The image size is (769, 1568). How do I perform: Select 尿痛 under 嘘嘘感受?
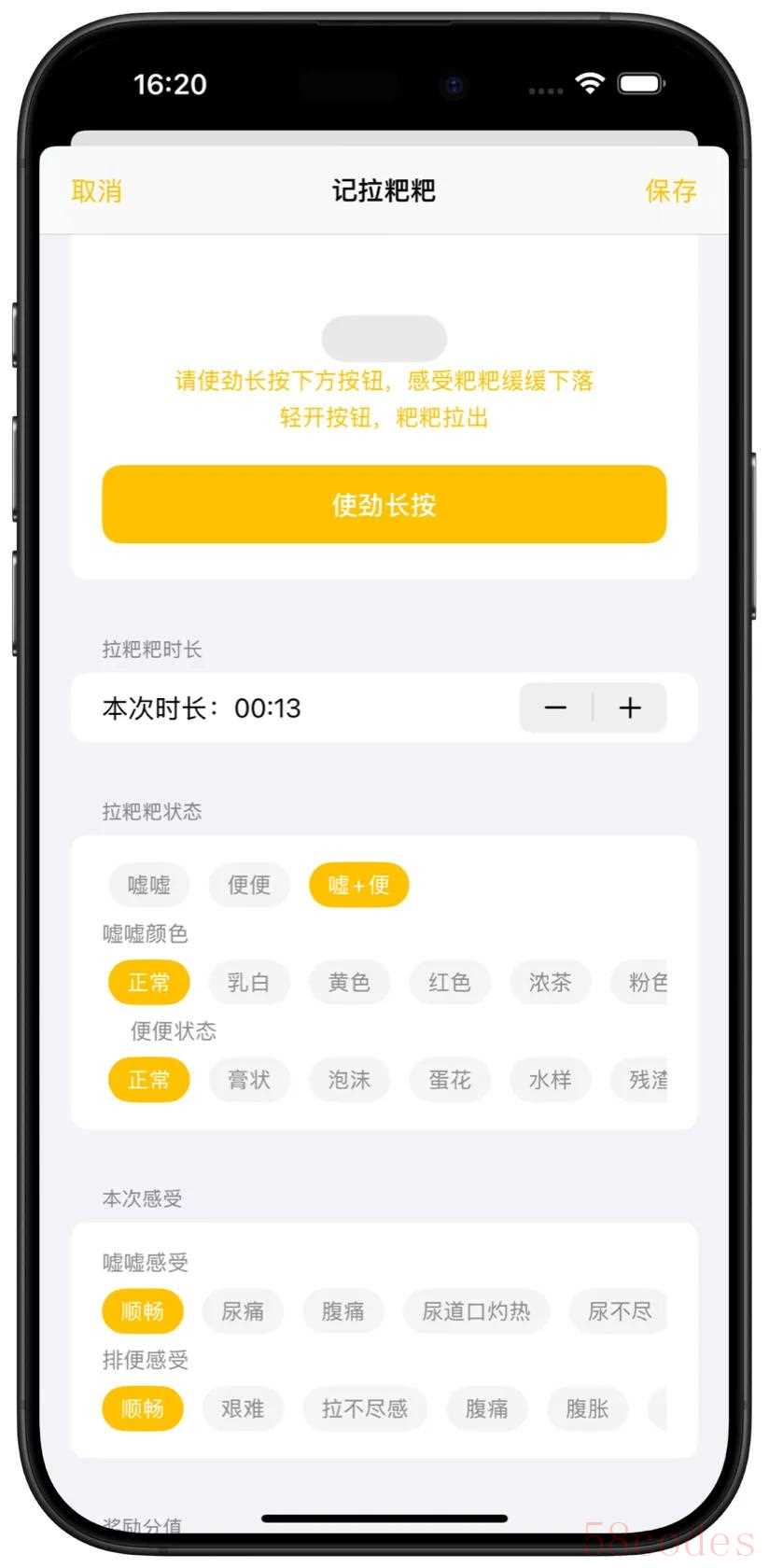(243, 1311)
